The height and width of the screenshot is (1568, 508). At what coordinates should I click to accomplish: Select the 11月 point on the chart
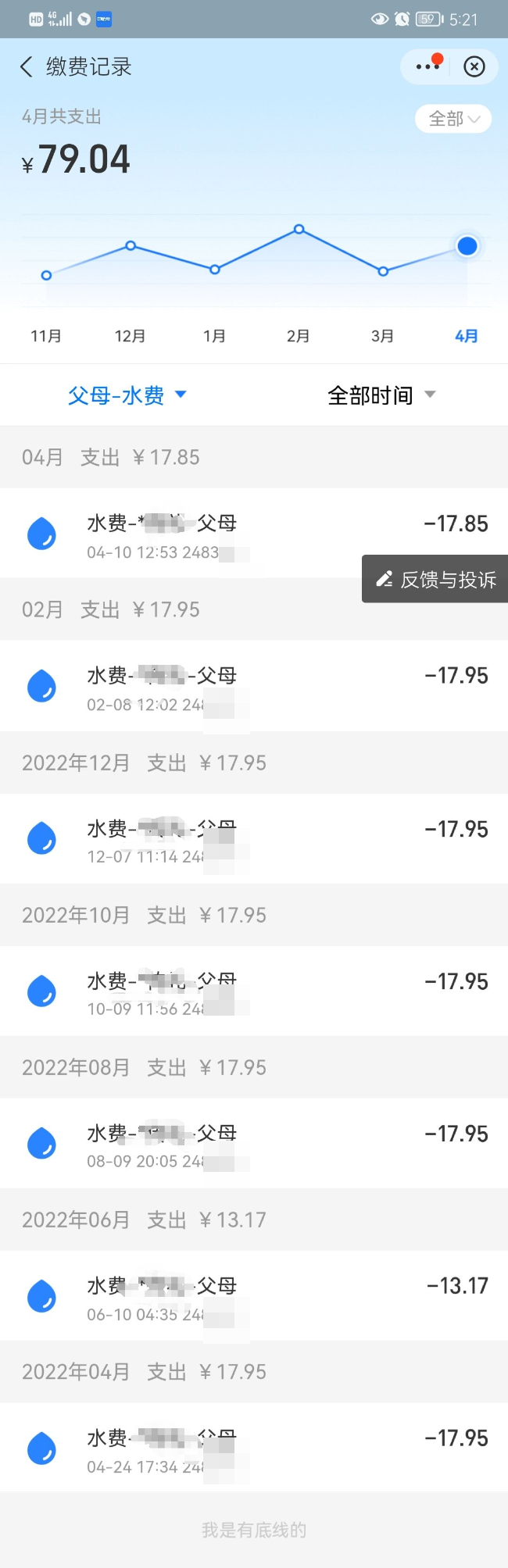(x=46, y=275)
